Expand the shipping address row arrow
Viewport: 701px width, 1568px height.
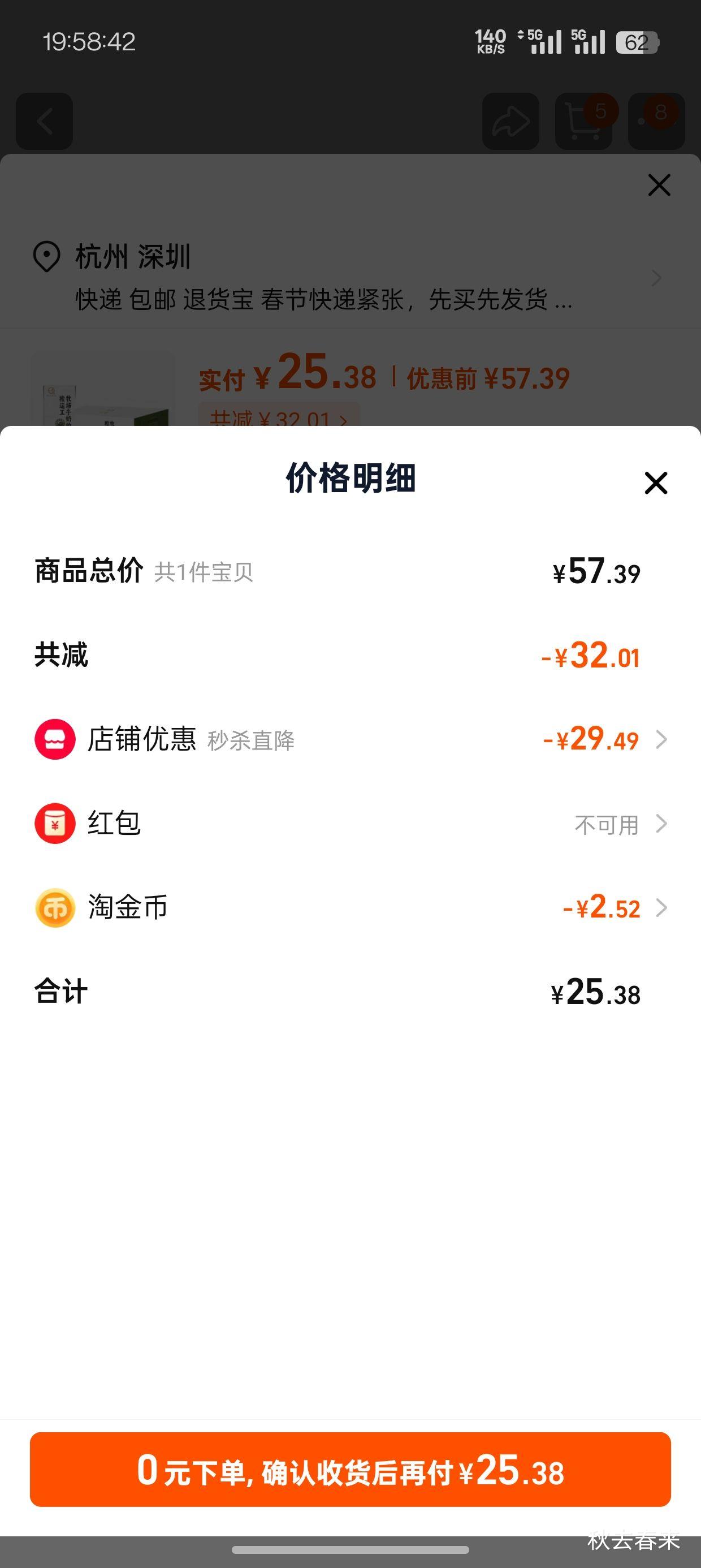[656, 278]
